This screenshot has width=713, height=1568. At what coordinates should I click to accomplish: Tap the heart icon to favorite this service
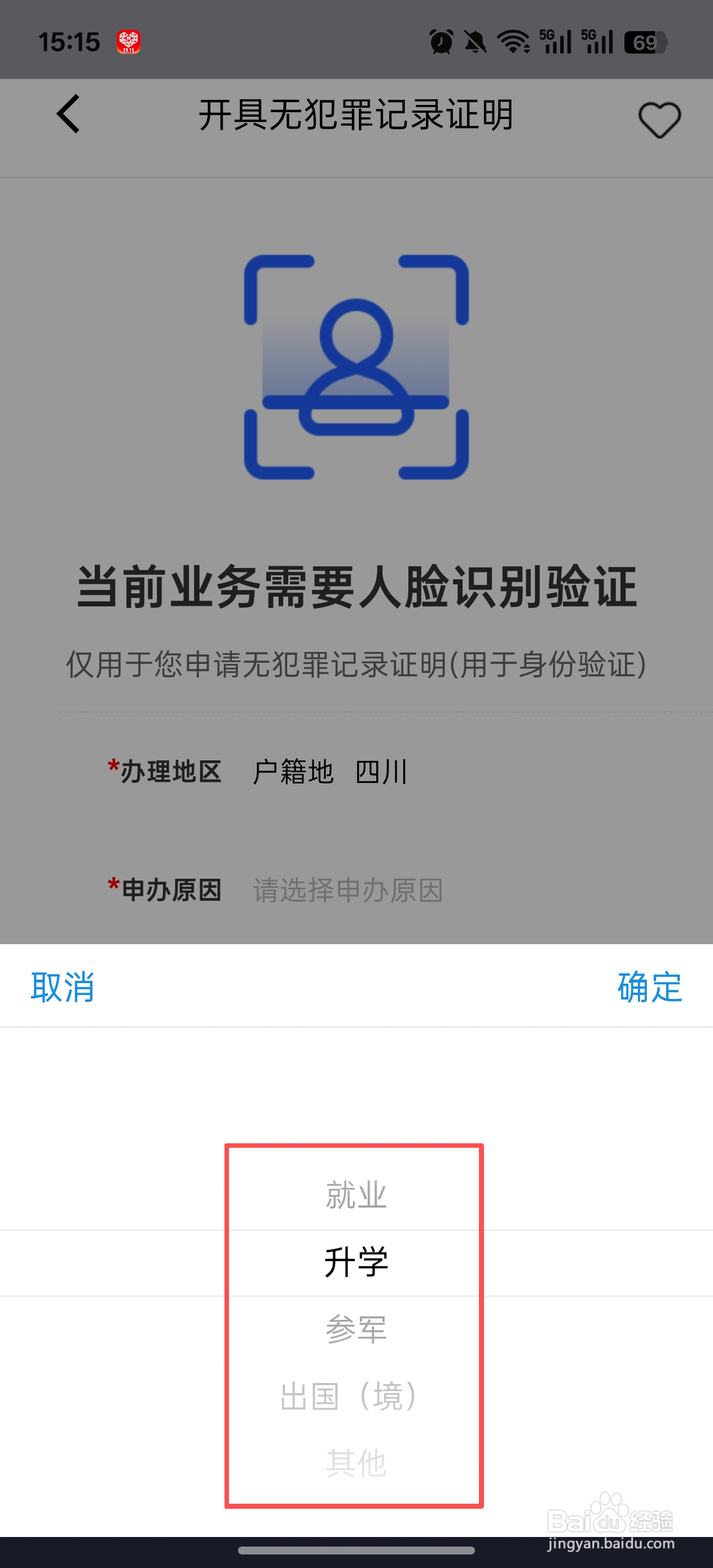[x=659, y=120]
